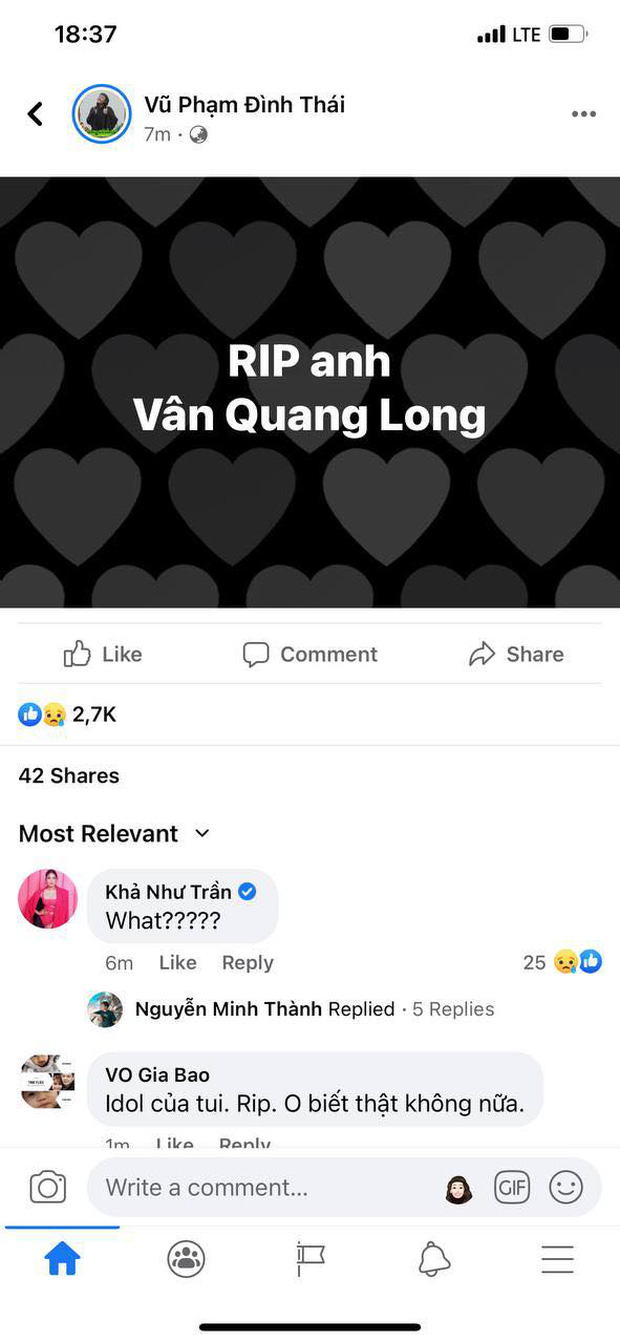Like Khả Như Trần's comment

[x=177, y=962]
